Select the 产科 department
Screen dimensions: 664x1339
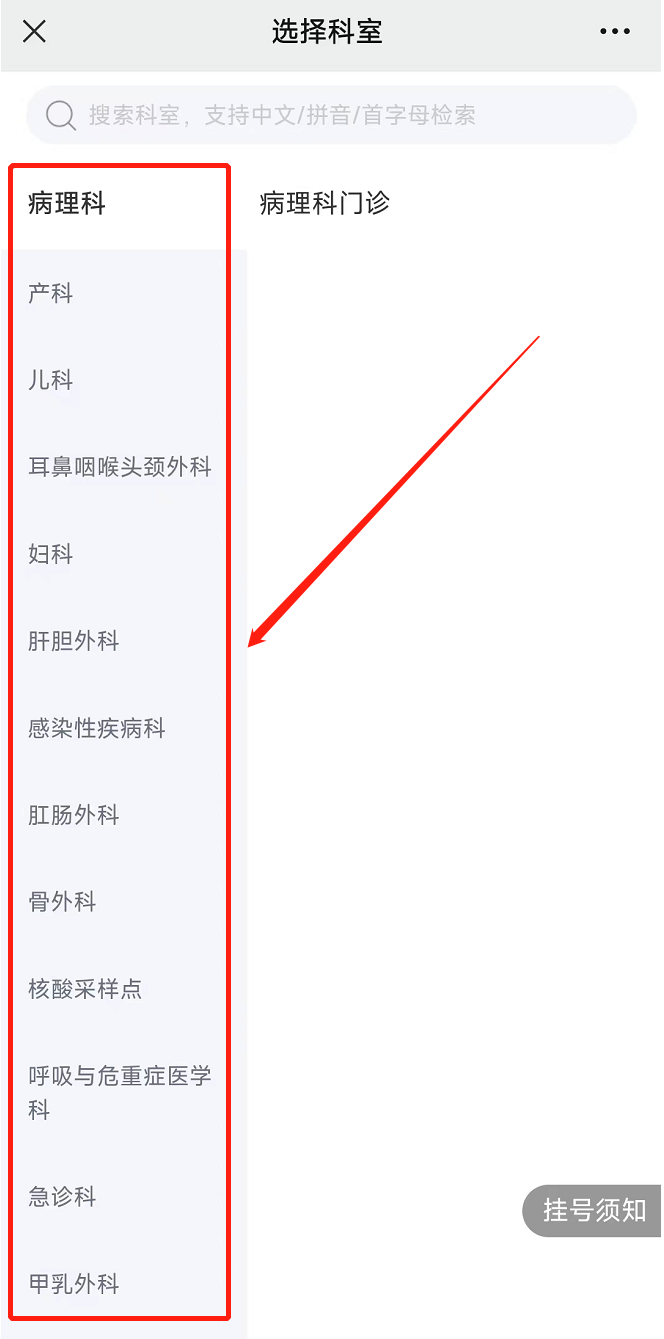pos(50,293)
